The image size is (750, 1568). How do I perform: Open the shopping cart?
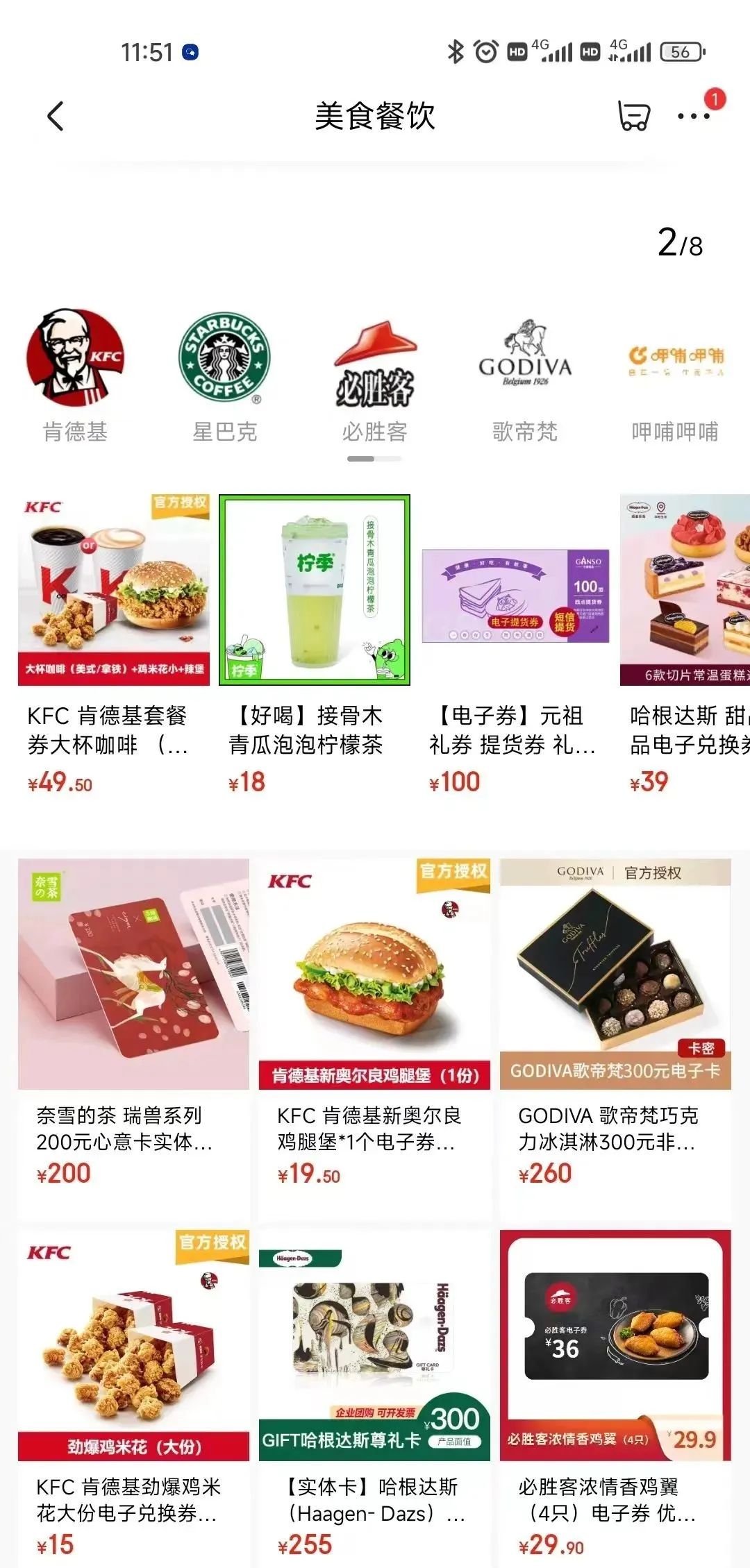tap(633, 117)
